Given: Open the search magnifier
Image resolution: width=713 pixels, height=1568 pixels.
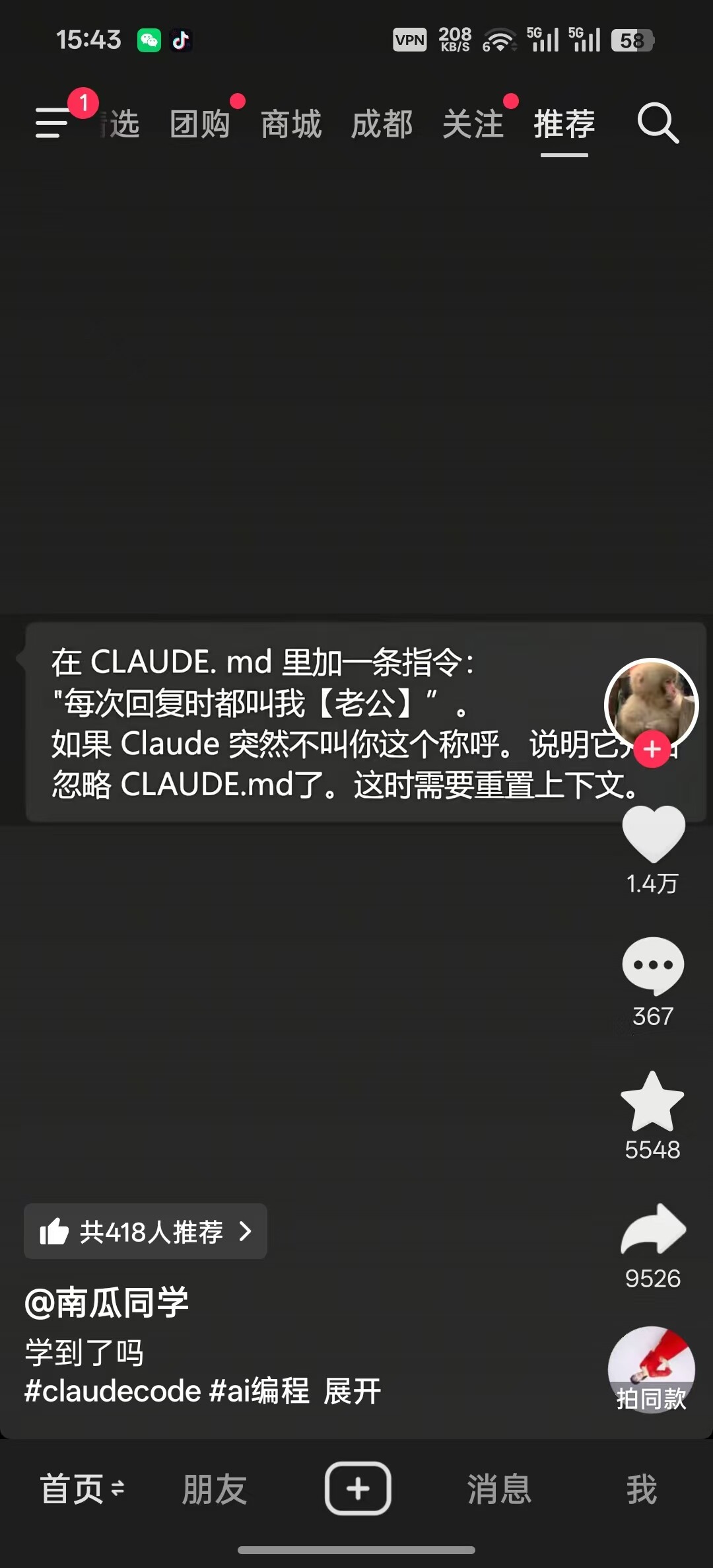Looking at the screenshot, I should (658, 123).
